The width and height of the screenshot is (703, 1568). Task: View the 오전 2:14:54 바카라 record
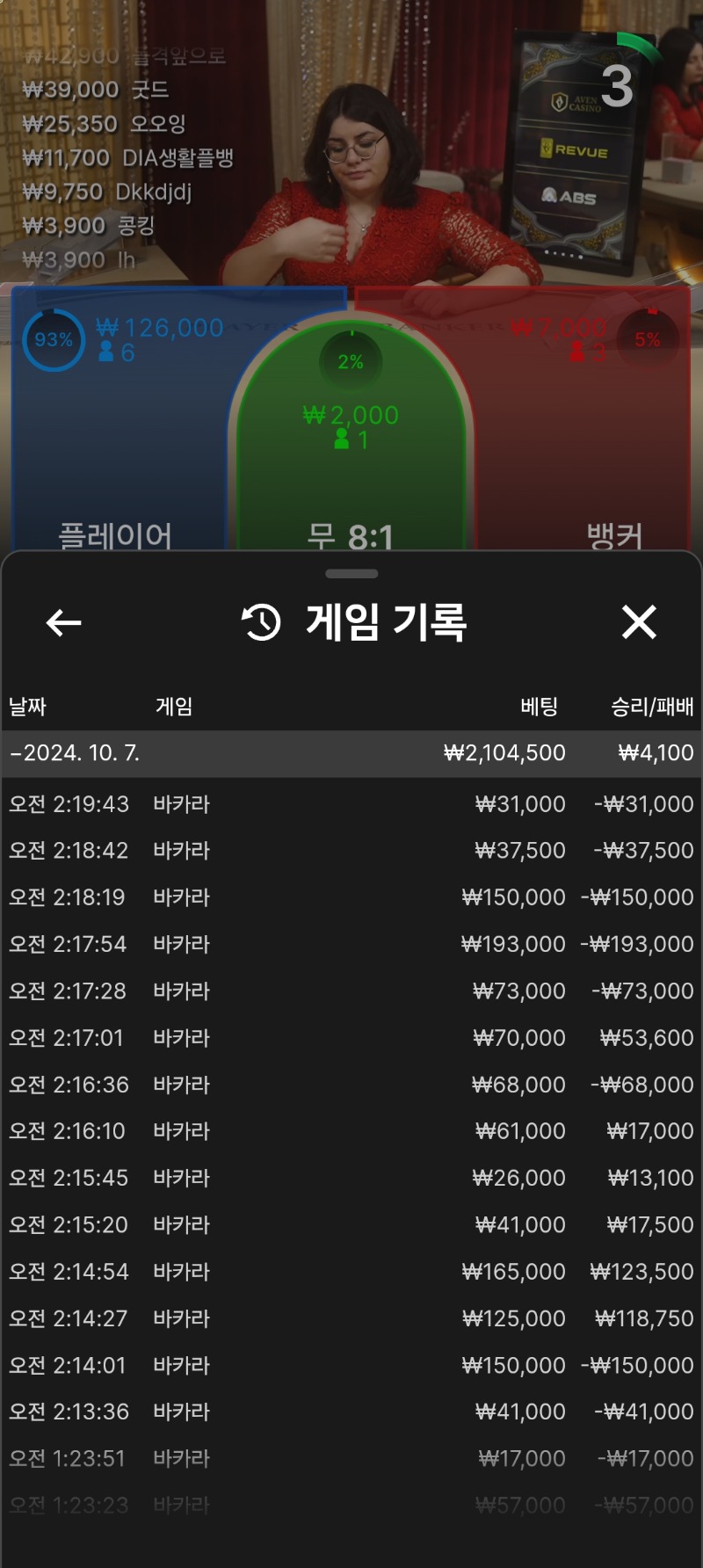tap(351, 1272)
